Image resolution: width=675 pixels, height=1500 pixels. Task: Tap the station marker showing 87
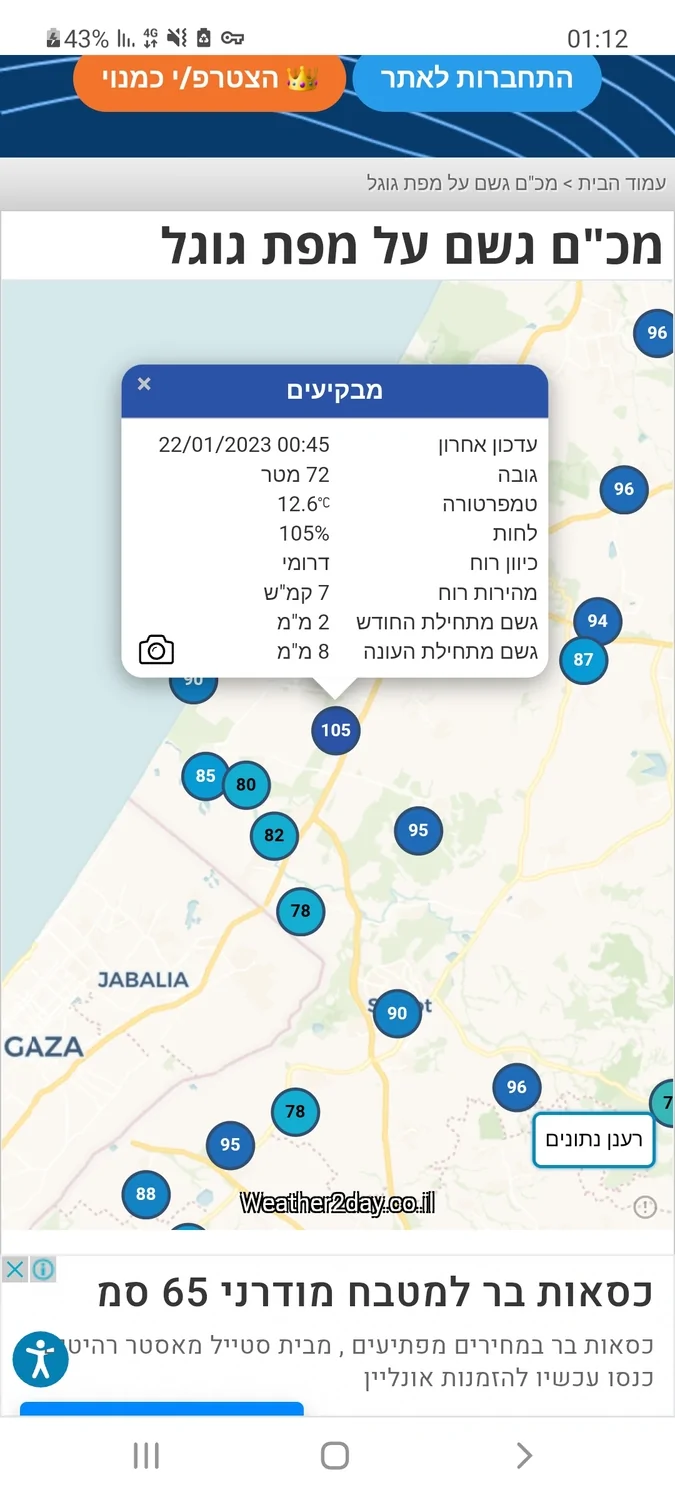pyautogui.click(x=583, y=660)
